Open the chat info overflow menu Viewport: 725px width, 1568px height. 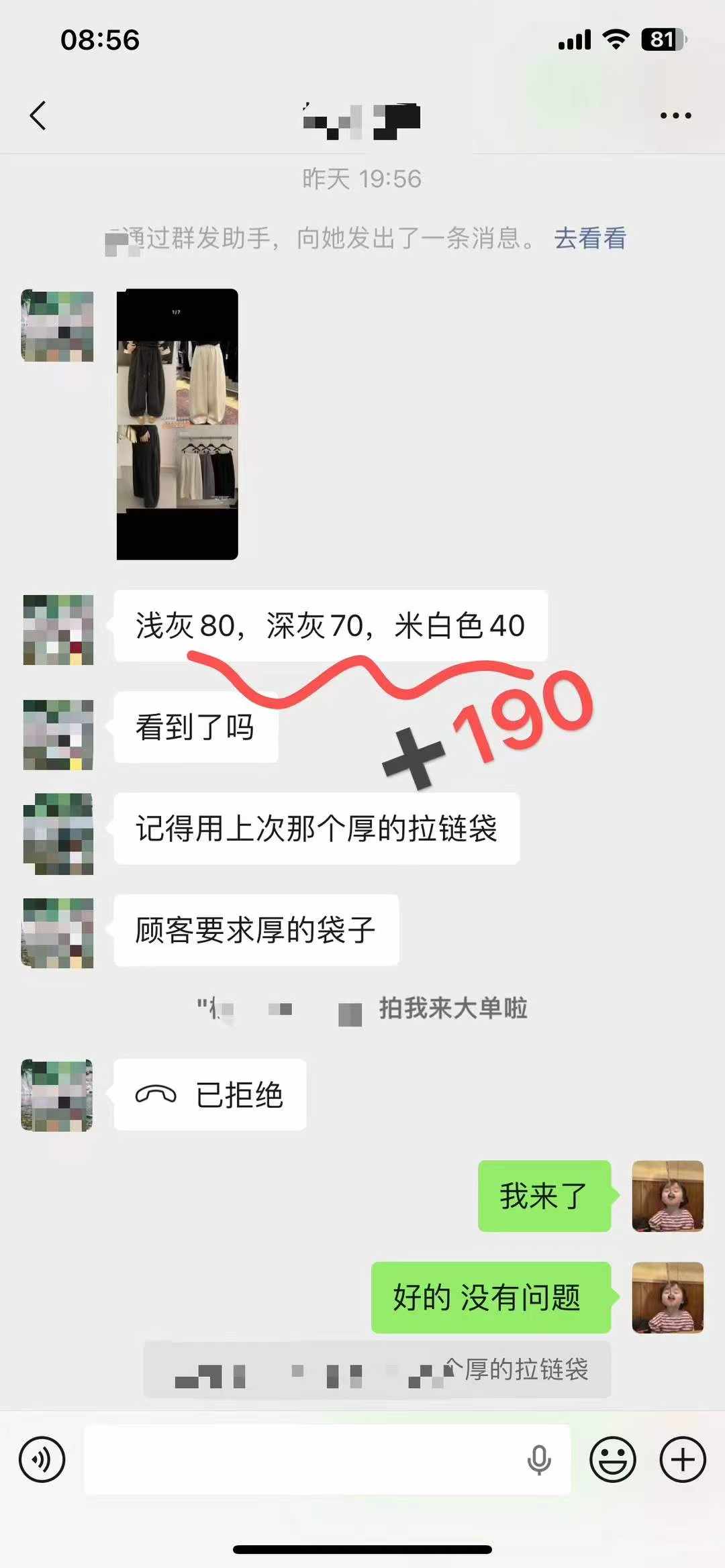[x=675, y=115]
